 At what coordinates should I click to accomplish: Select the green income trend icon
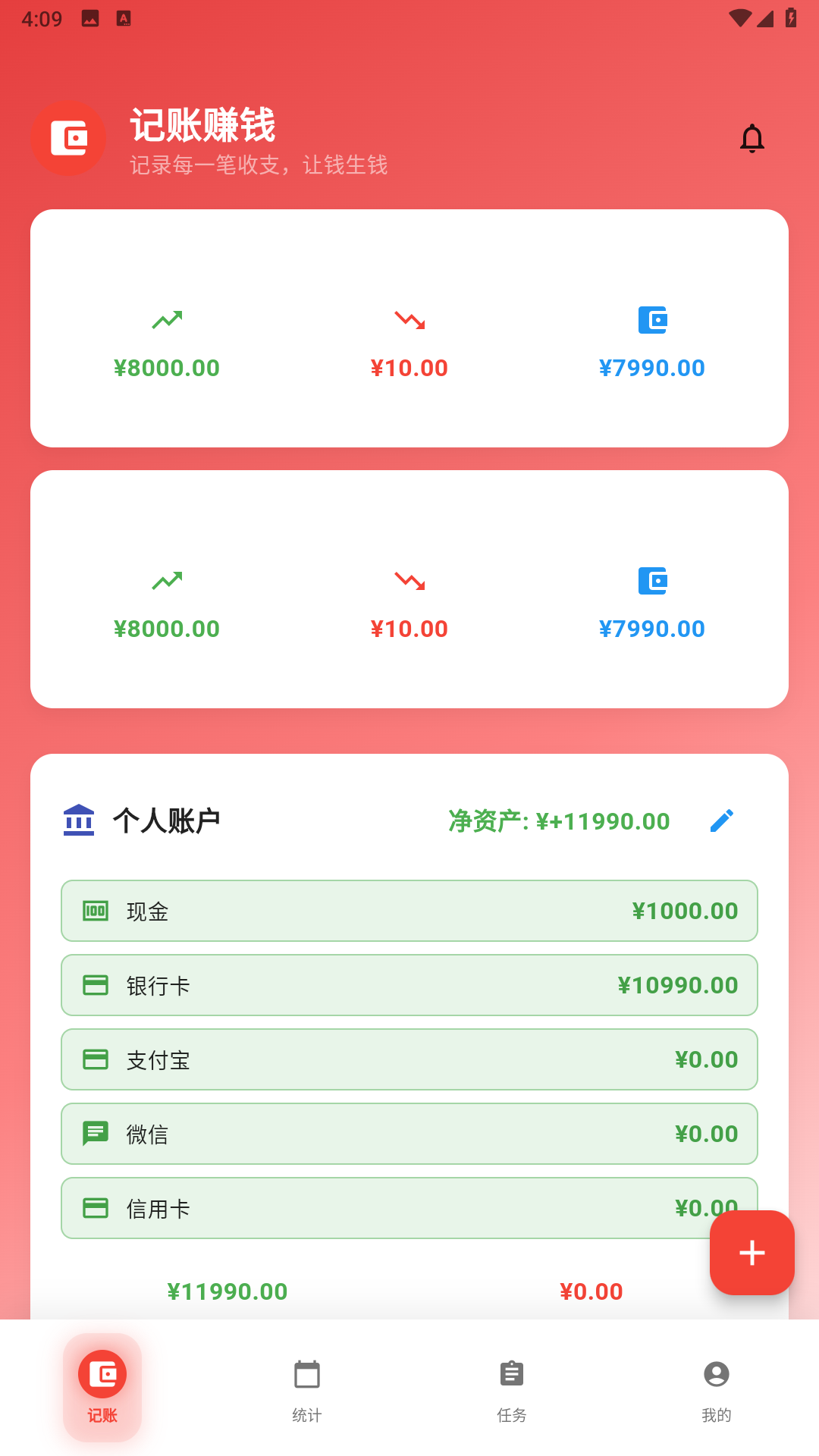(168, 320)
